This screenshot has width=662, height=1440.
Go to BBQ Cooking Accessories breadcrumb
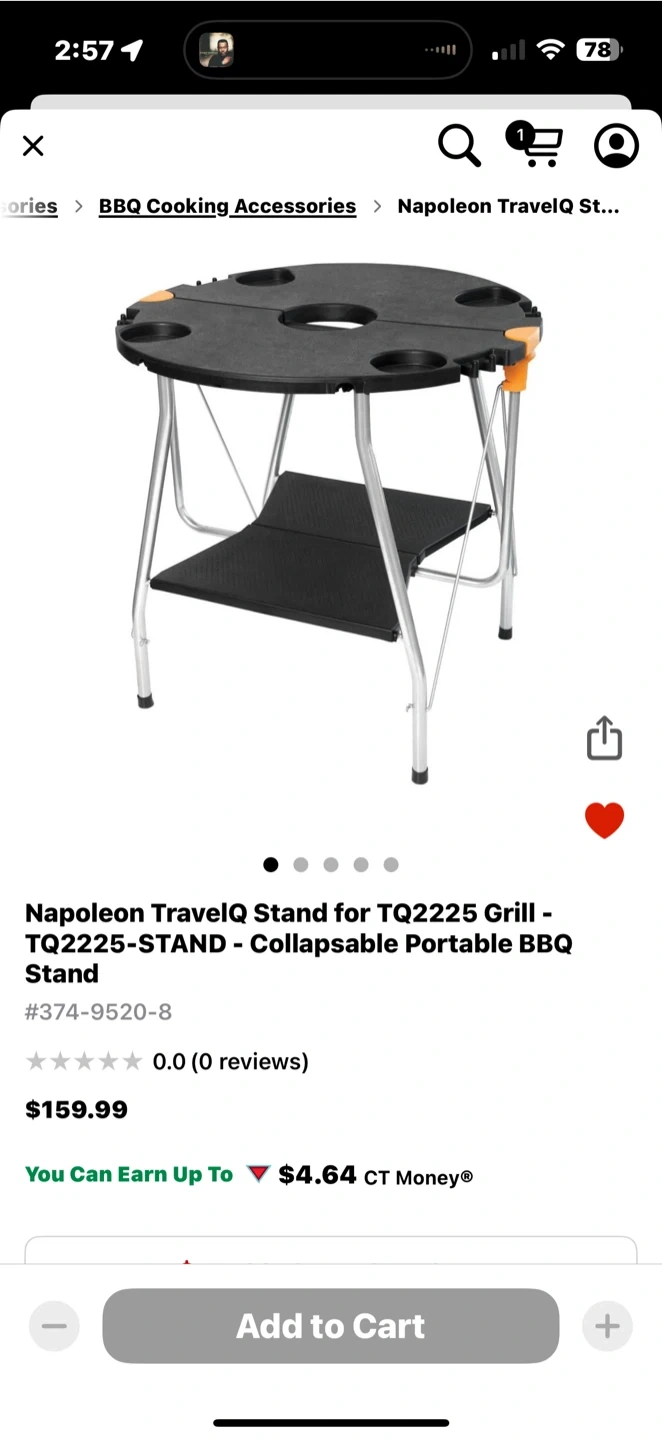coord(227,206)
